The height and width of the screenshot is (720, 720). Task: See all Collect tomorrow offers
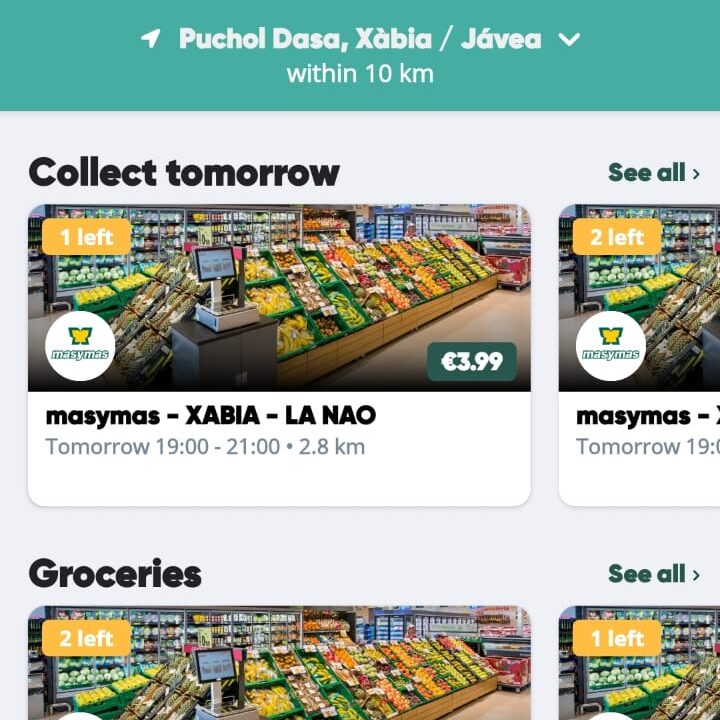click(x=653, y=173)
